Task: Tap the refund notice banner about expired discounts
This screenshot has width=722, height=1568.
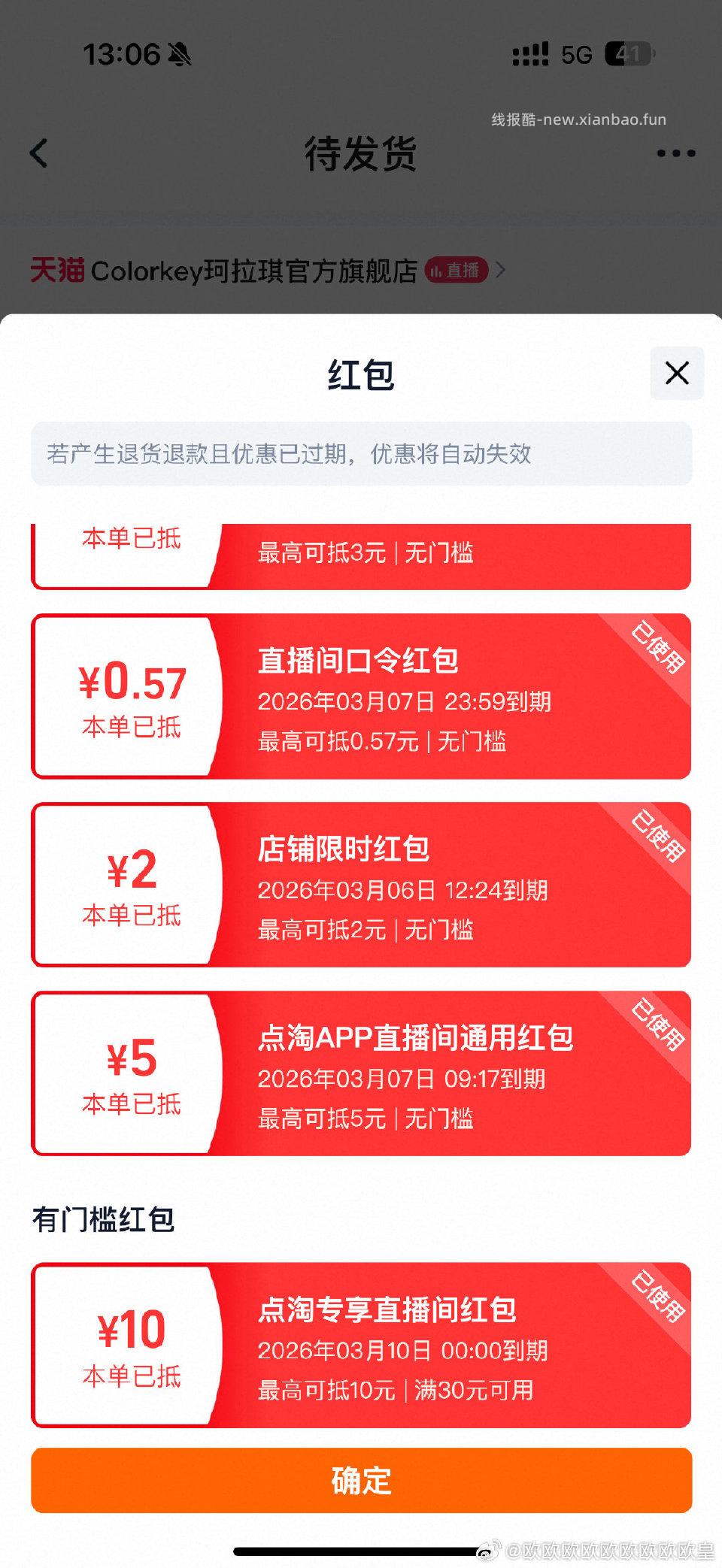Action: coord(361,453)
